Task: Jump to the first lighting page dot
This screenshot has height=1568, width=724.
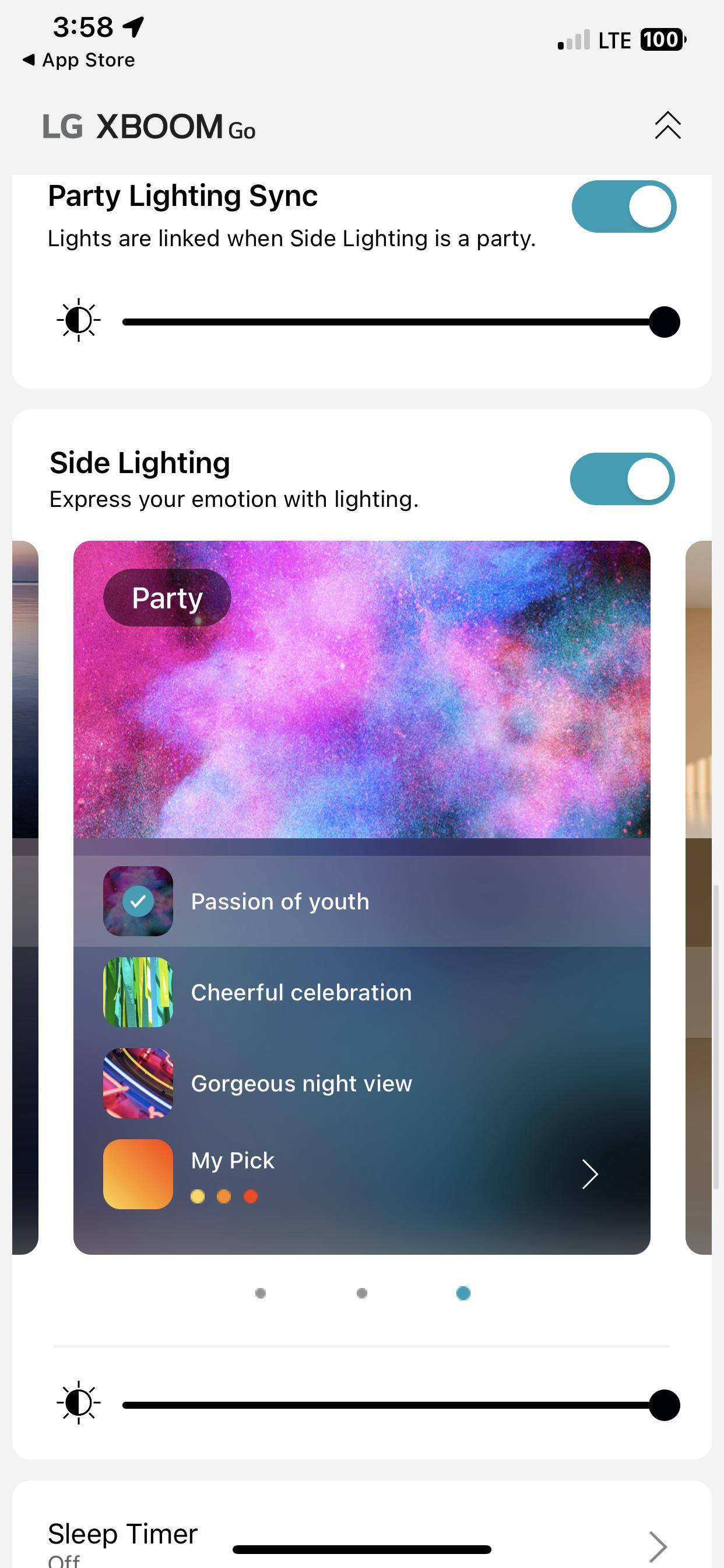Action: tap(261, 1293)
